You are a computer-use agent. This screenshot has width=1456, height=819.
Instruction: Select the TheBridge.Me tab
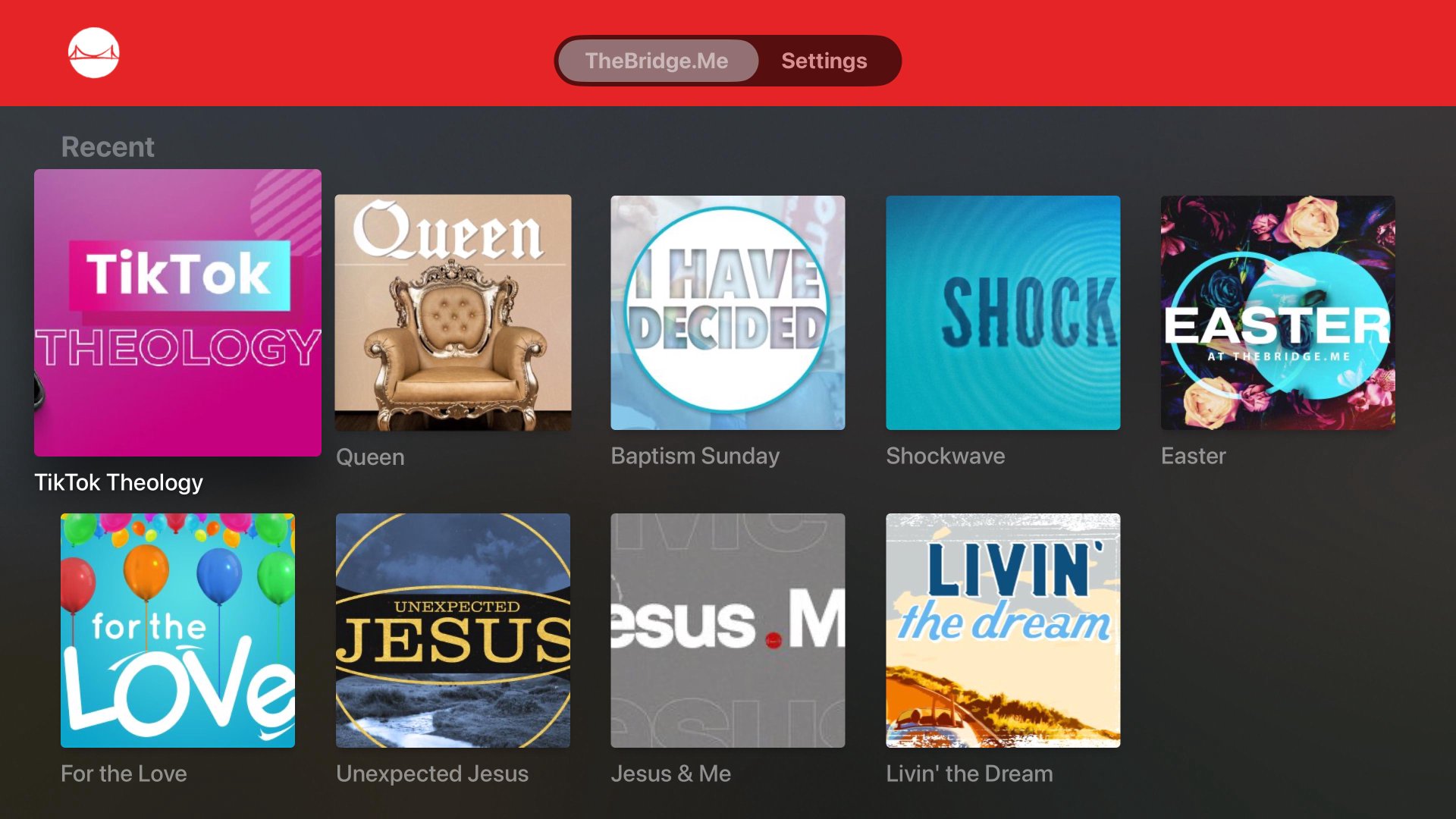(657, 61)
